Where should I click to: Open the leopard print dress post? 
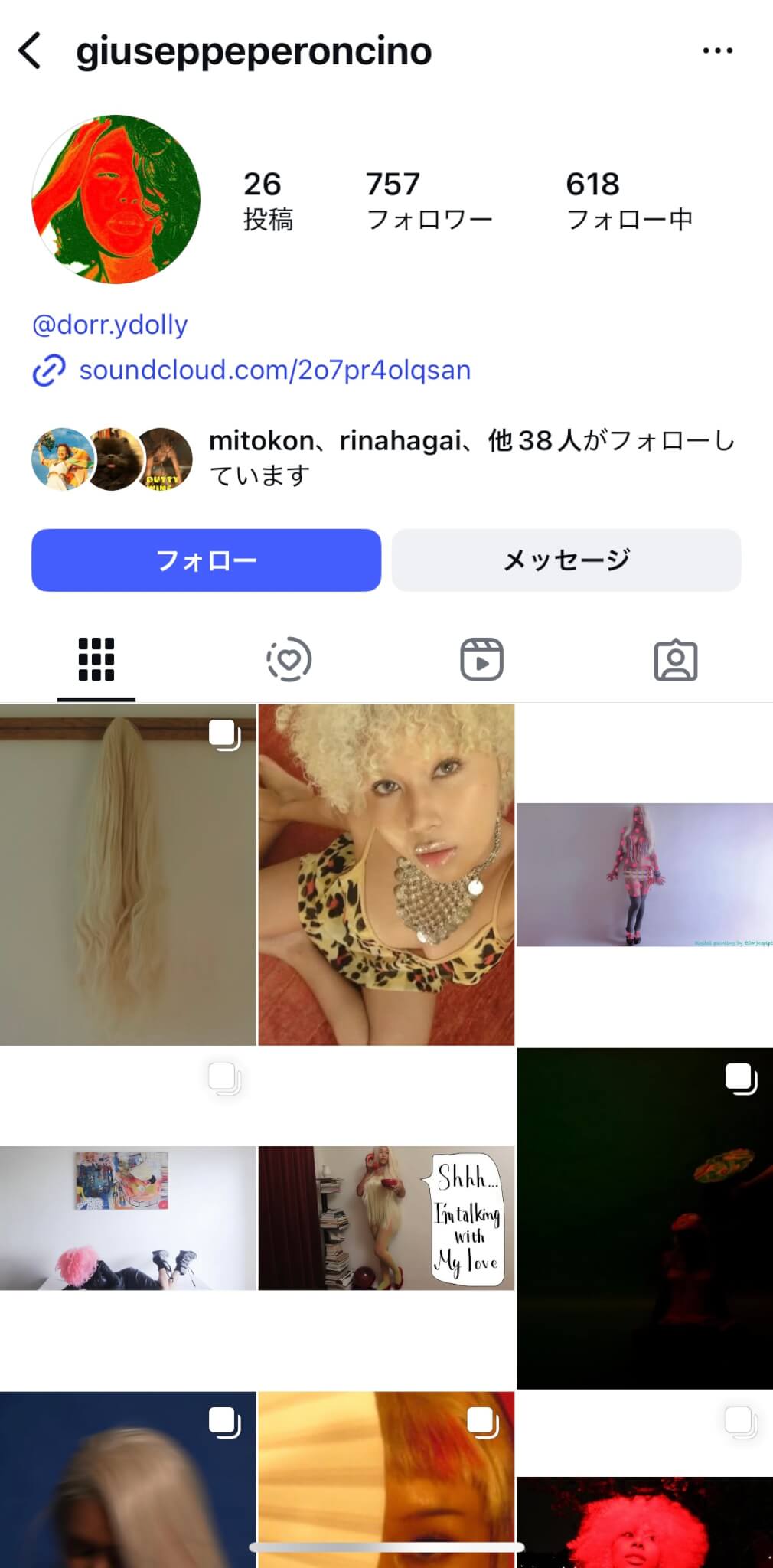386,874
